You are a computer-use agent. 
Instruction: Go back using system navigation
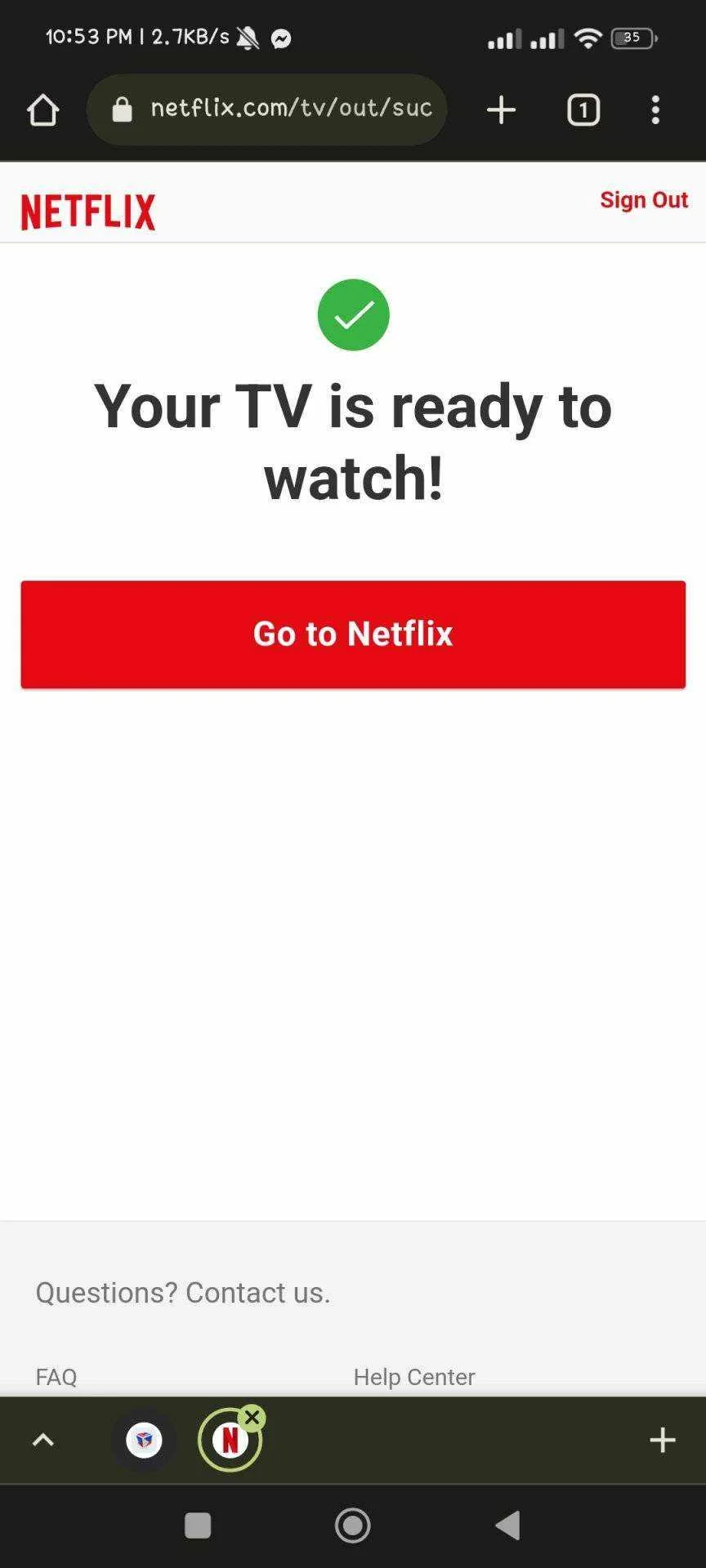[508, 1525]
